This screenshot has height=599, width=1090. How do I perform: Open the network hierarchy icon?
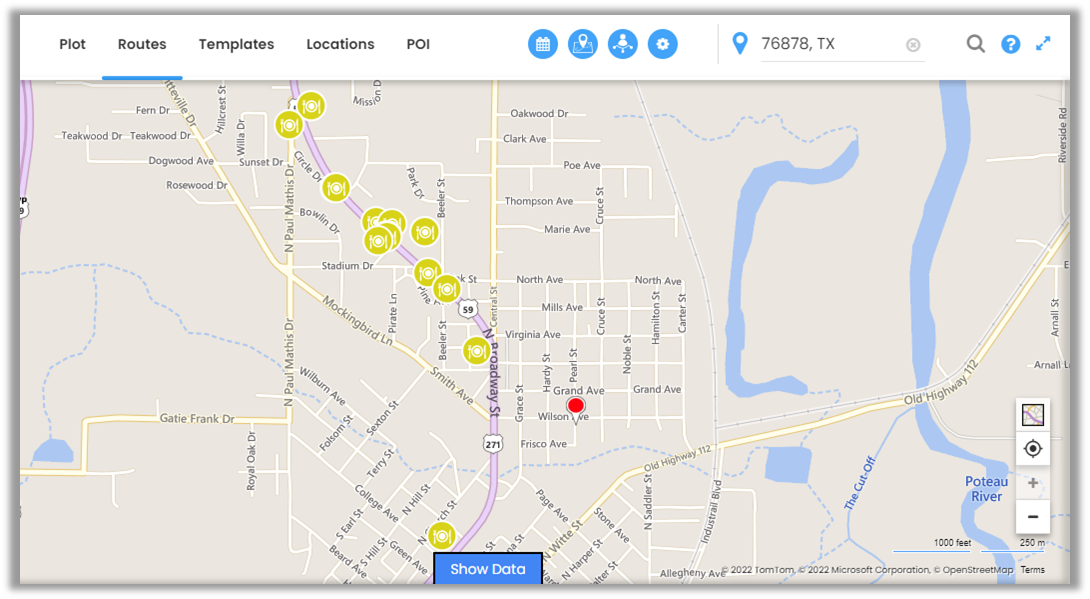coord(622,44)
